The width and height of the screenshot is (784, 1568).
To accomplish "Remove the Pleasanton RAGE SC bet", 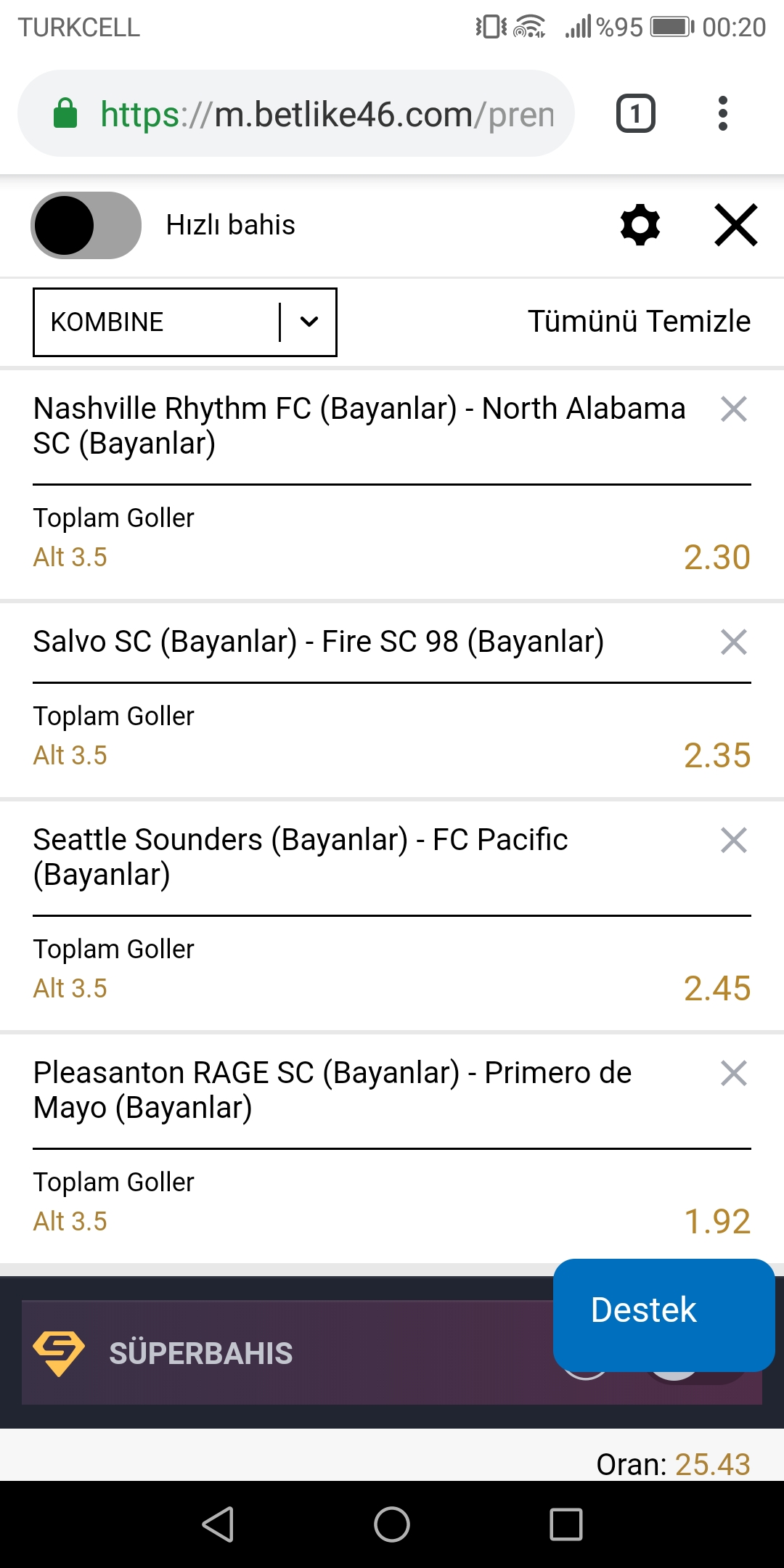I will click(734, 1073).
